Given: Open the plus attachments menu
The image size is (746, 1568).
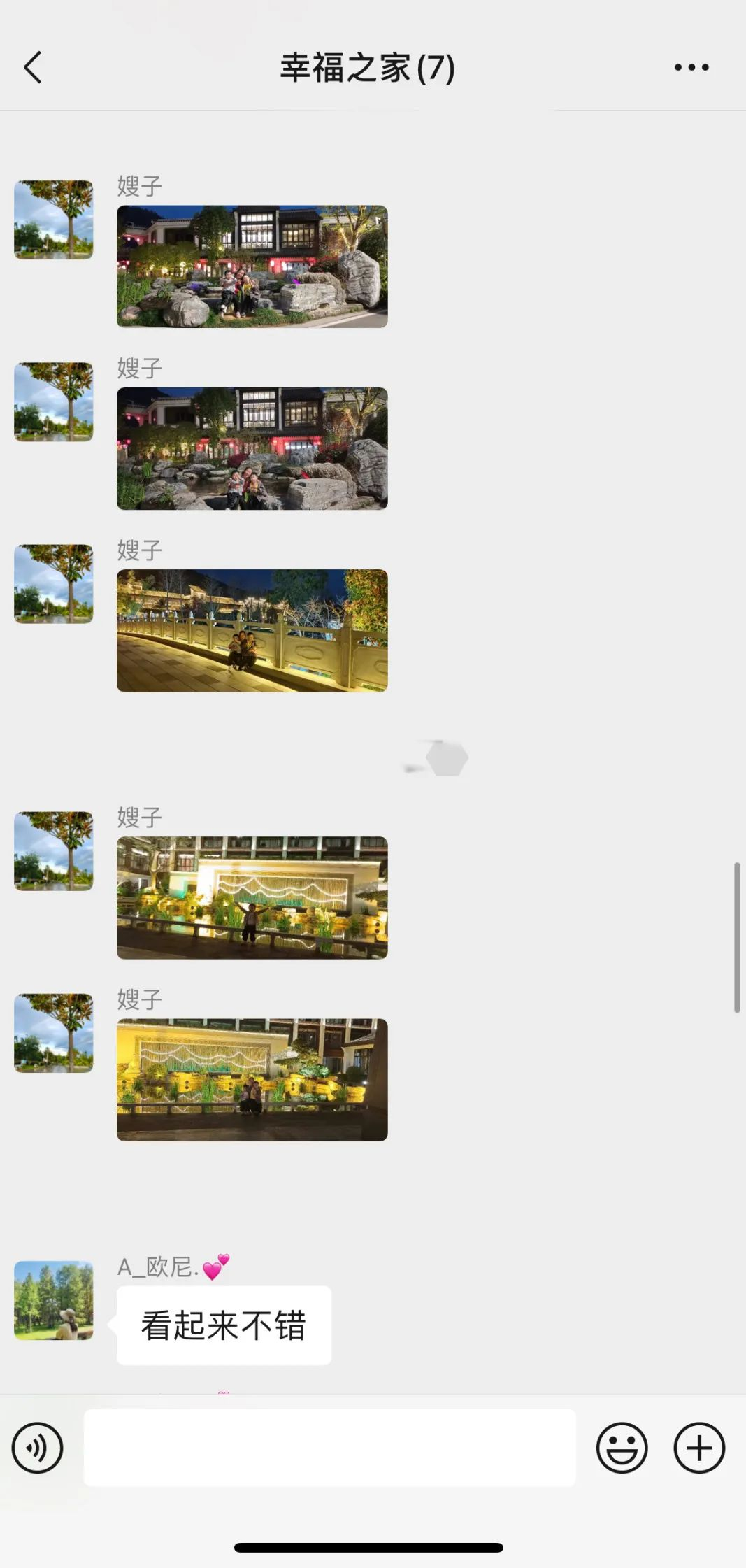Looking at the screenshot, I should point(699,1448).
